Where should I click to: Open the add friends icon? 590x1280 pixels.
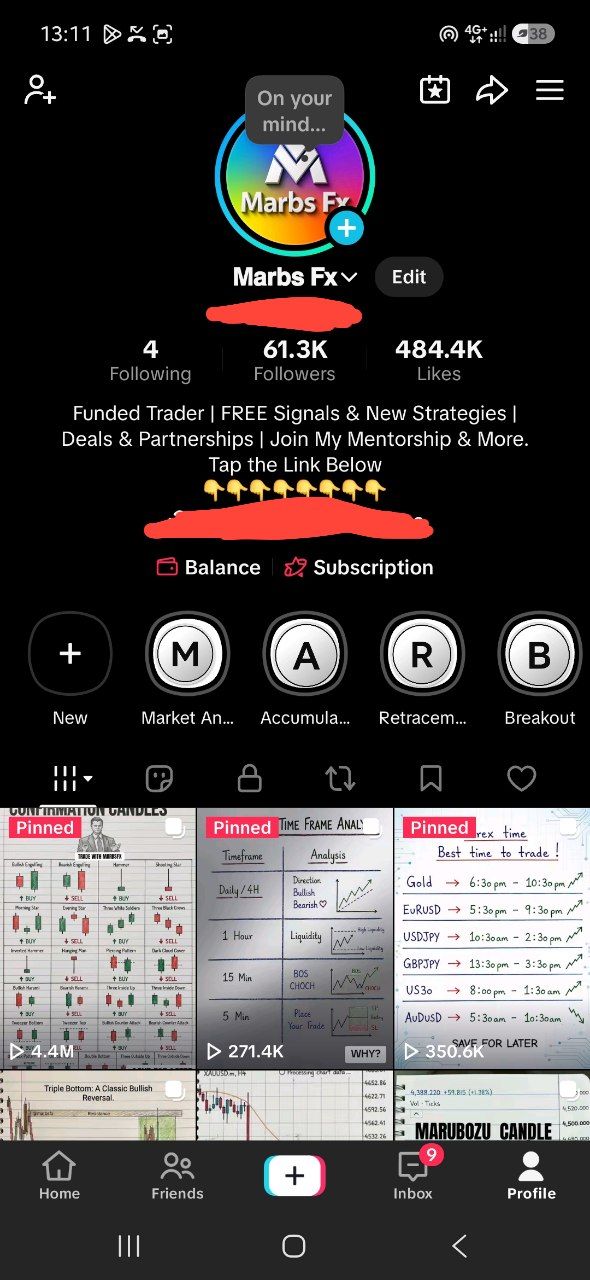[x=40, y=90]
